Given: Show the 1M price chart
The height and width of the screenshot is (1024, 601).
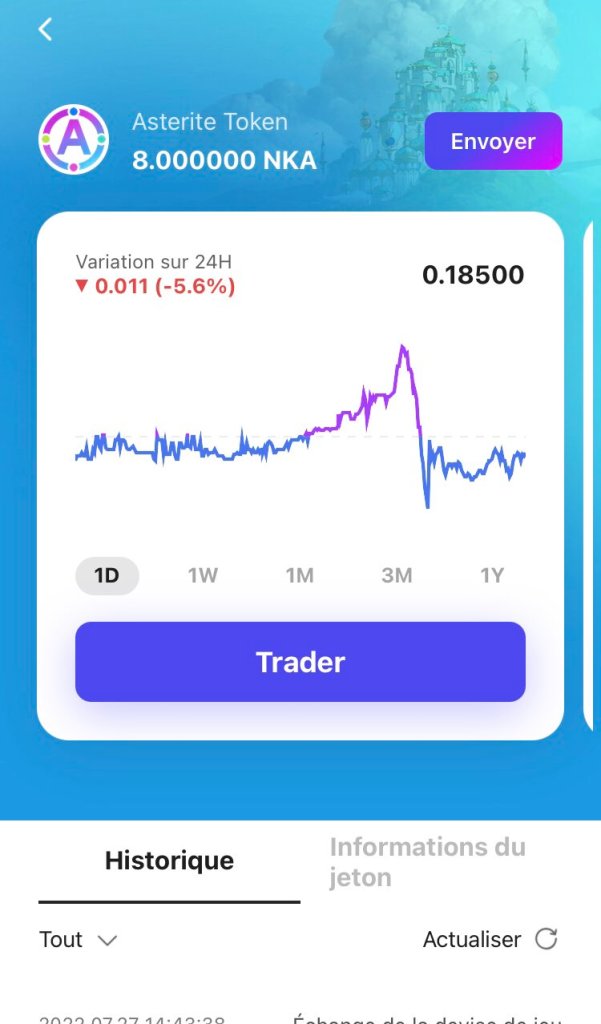Looking at the screenshot, I should pos(299,575).
